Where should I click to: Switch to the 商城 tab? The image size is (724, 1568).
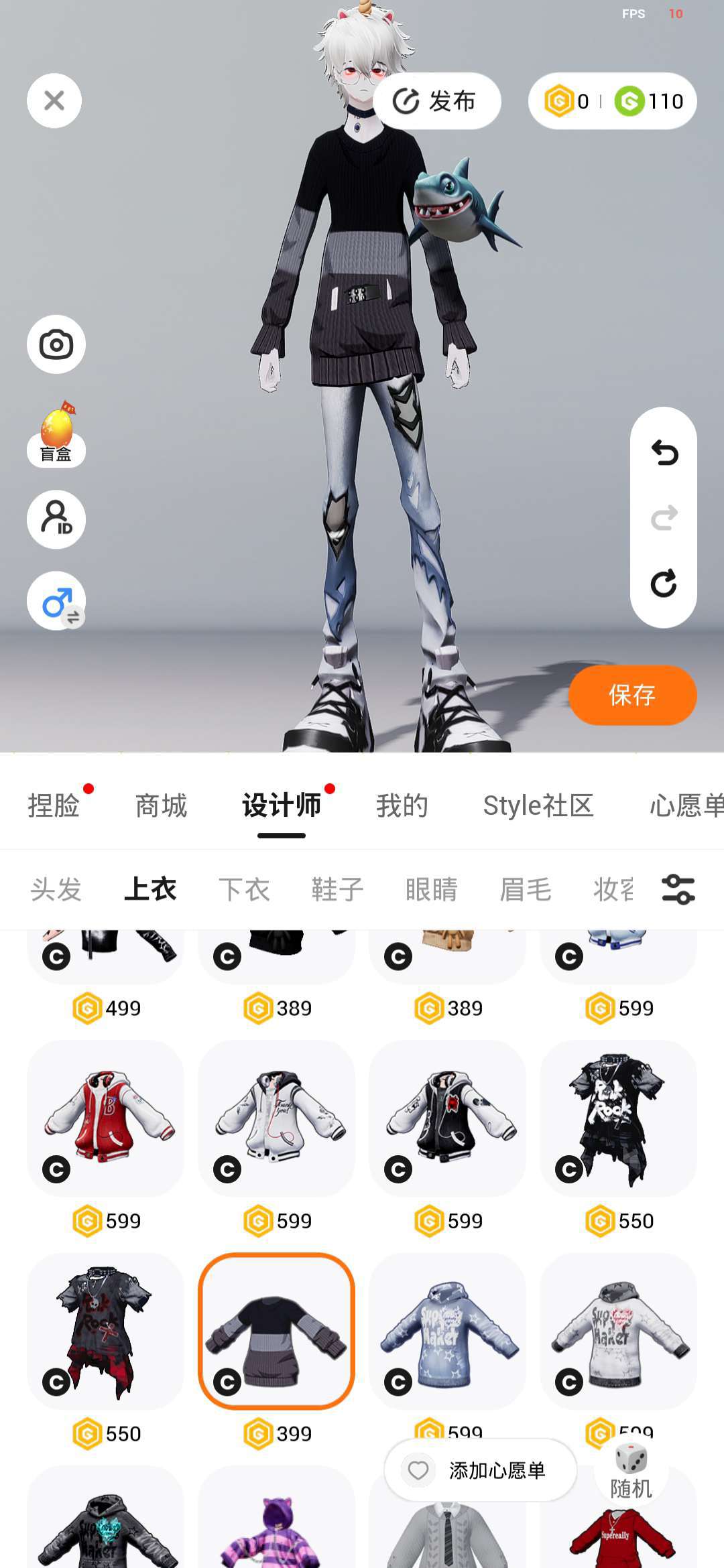(161, 805)
